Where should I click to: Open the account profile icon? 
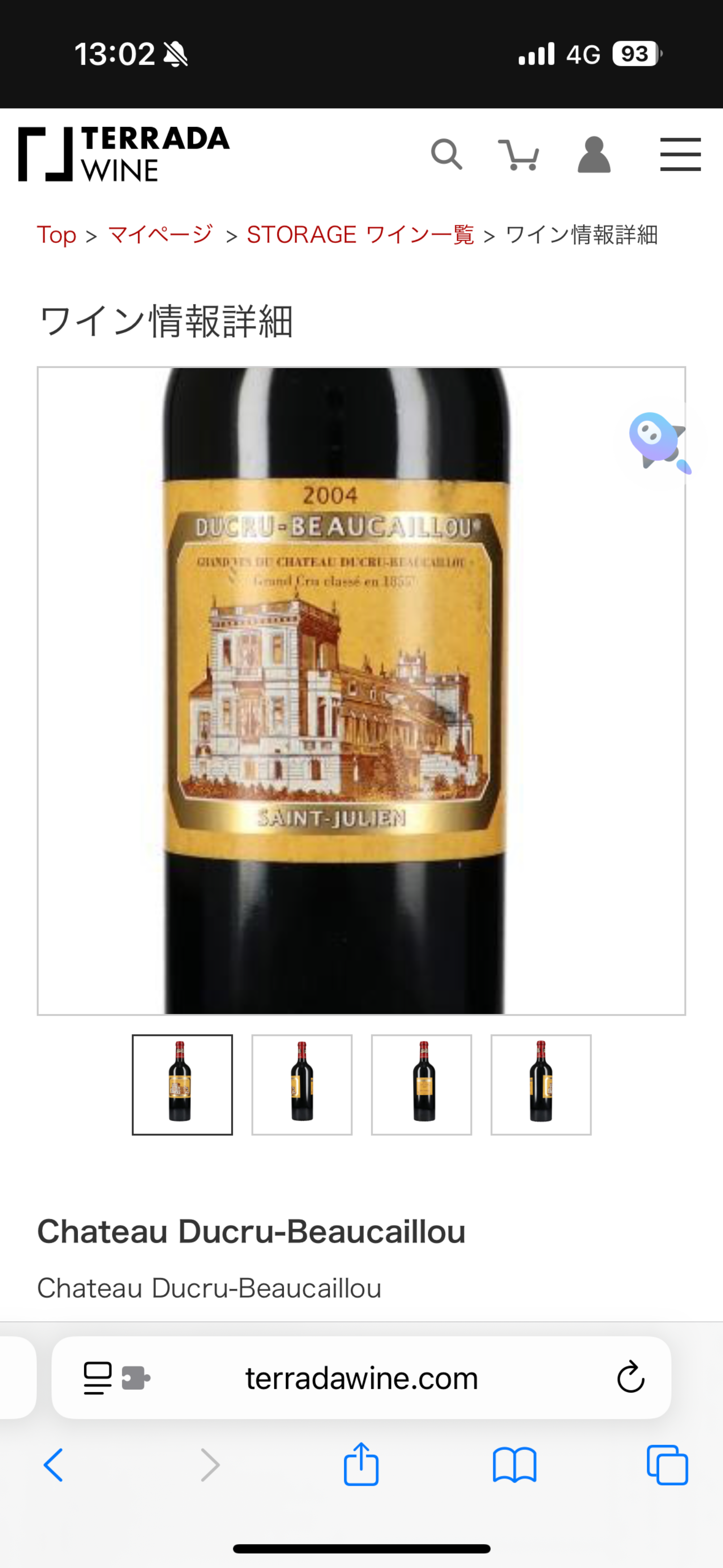(593, 154)
